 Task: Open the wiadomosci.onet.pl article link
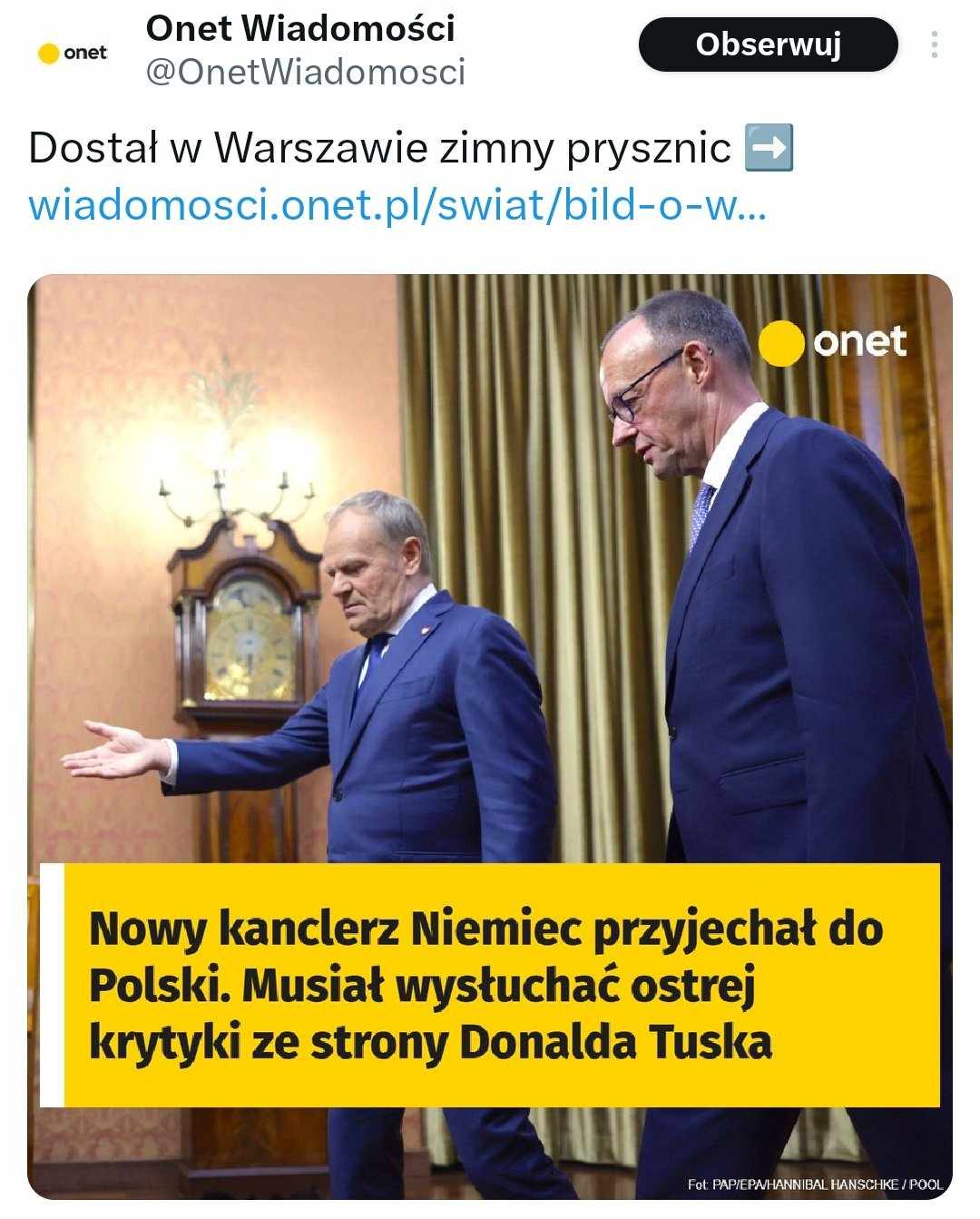click(397, 205)
